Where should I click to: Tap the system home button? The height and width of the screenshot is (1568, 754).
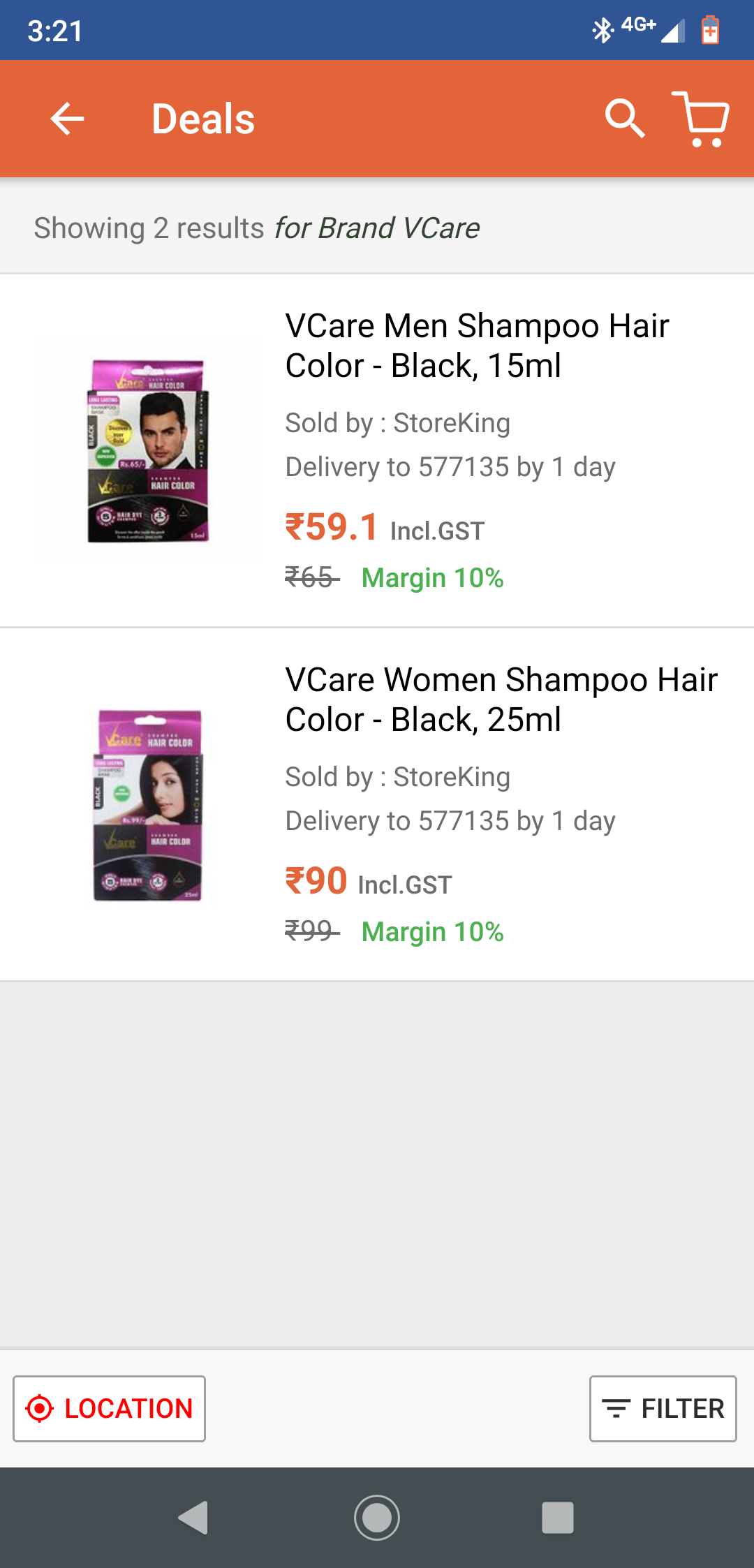pyautogui.click(x=377, y=1517)
